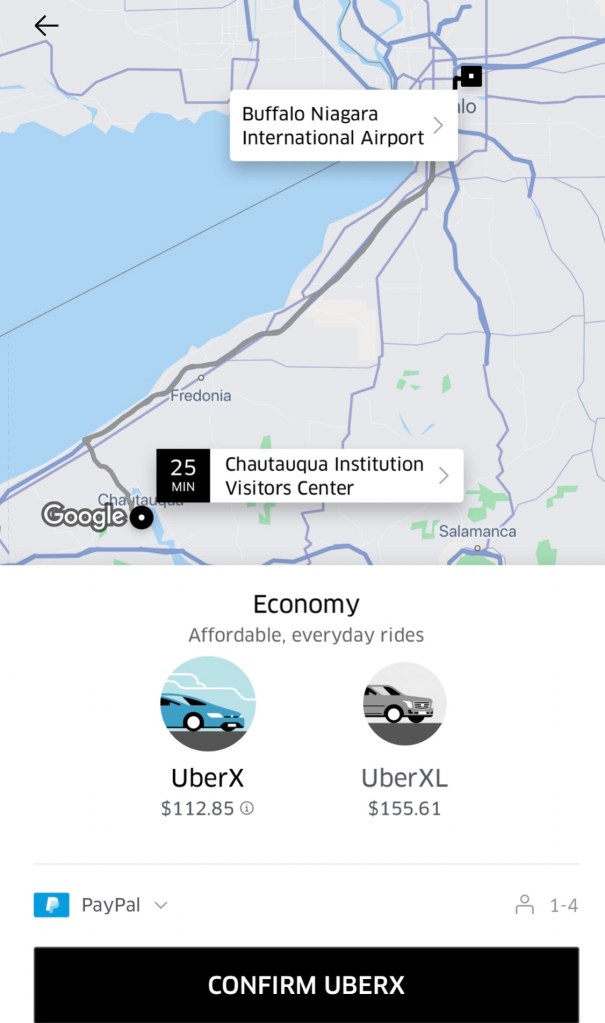Choose the UberXL ride option

point(404,705)
